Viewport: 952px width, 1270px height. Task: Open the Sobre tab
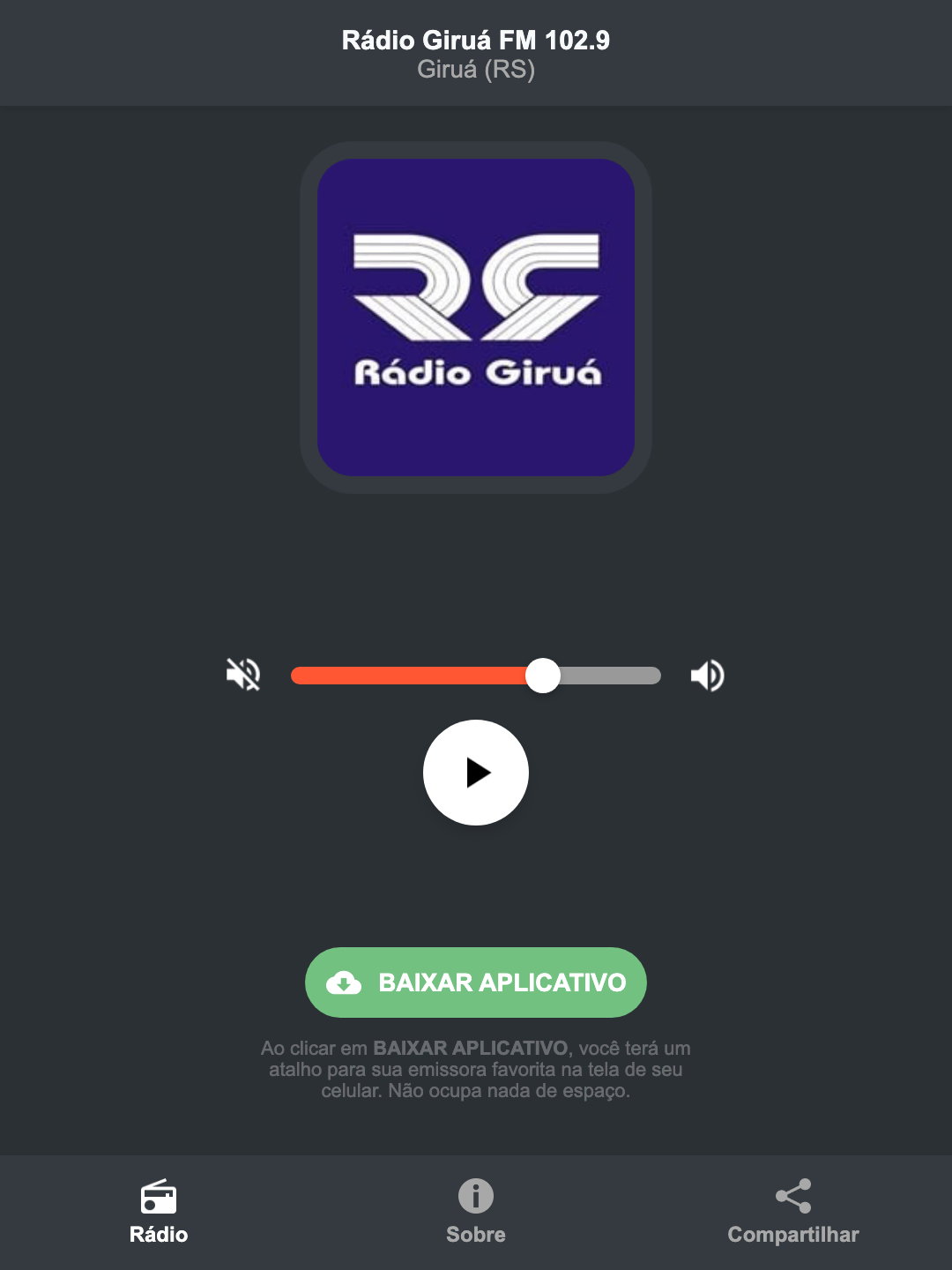475,1215
